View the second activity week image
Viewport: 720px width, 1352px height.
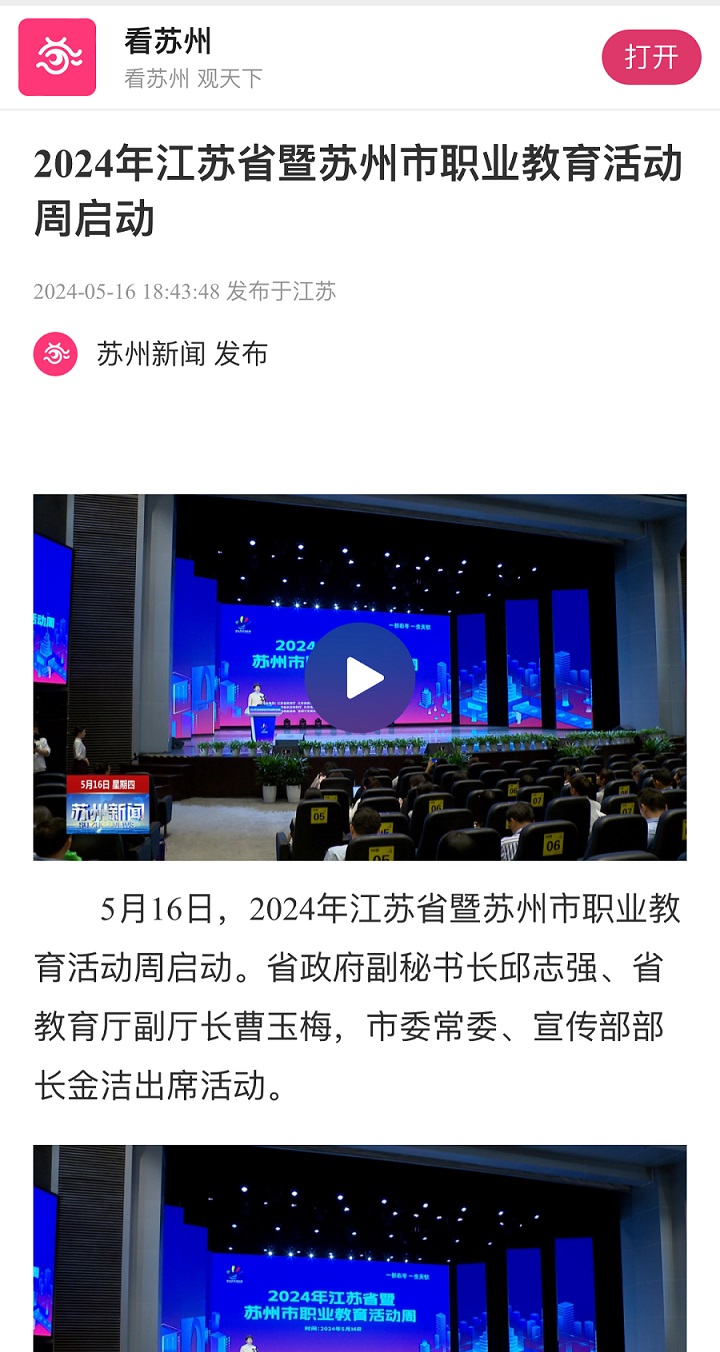(x=360, y=1248)
